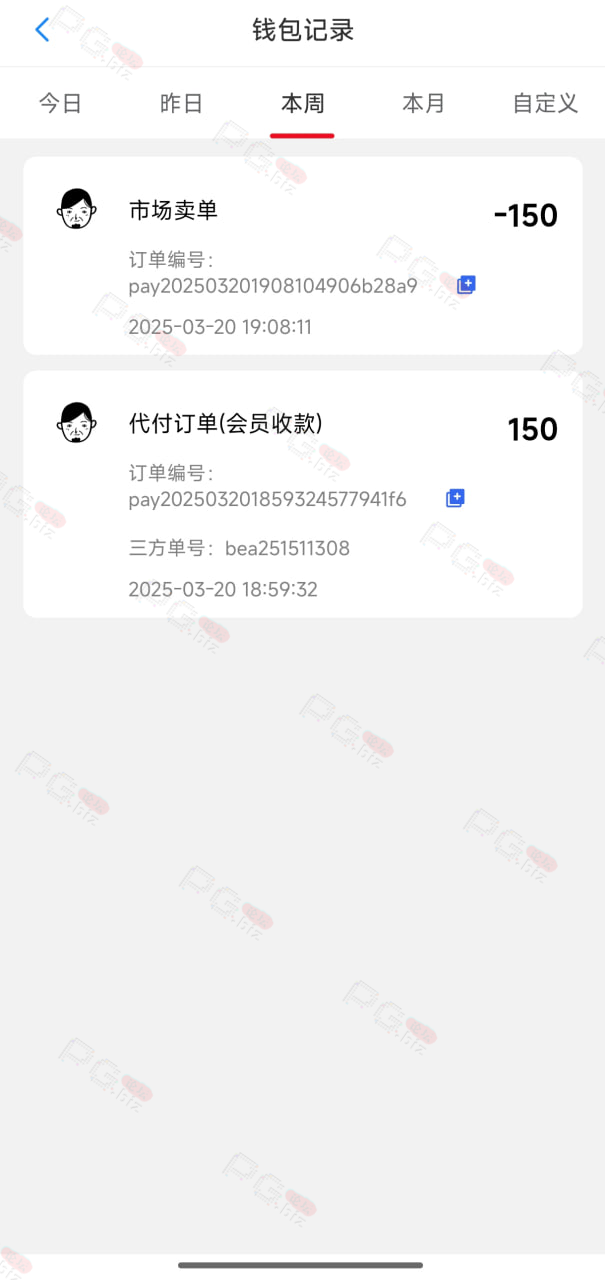Viewport: 605px width, 1280px height.
Task: Switch to the 本月 tab
Action: click(423, 103)
